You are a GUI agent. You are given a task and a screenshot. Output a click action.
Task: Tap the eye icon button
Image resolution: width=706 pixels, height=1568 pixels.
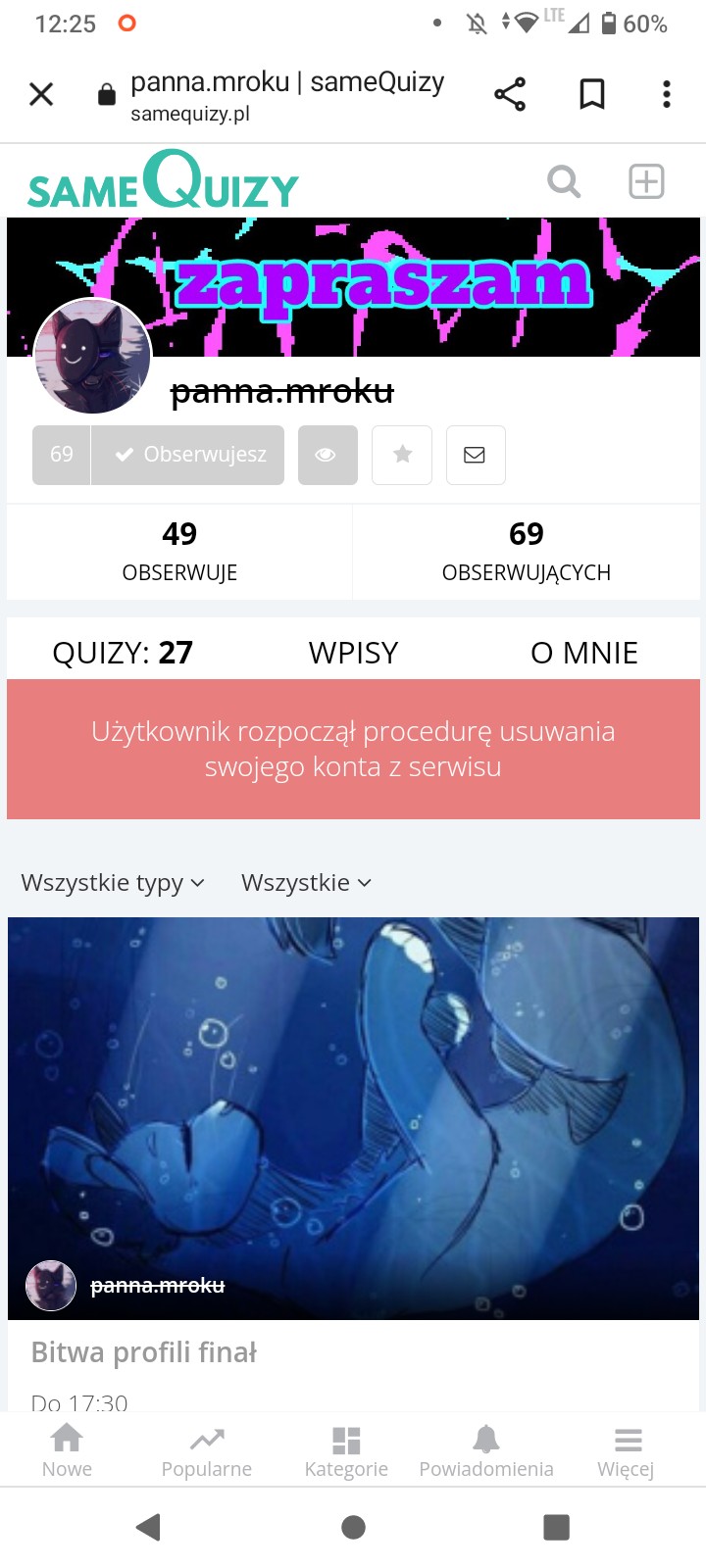[x=327, y=455]
